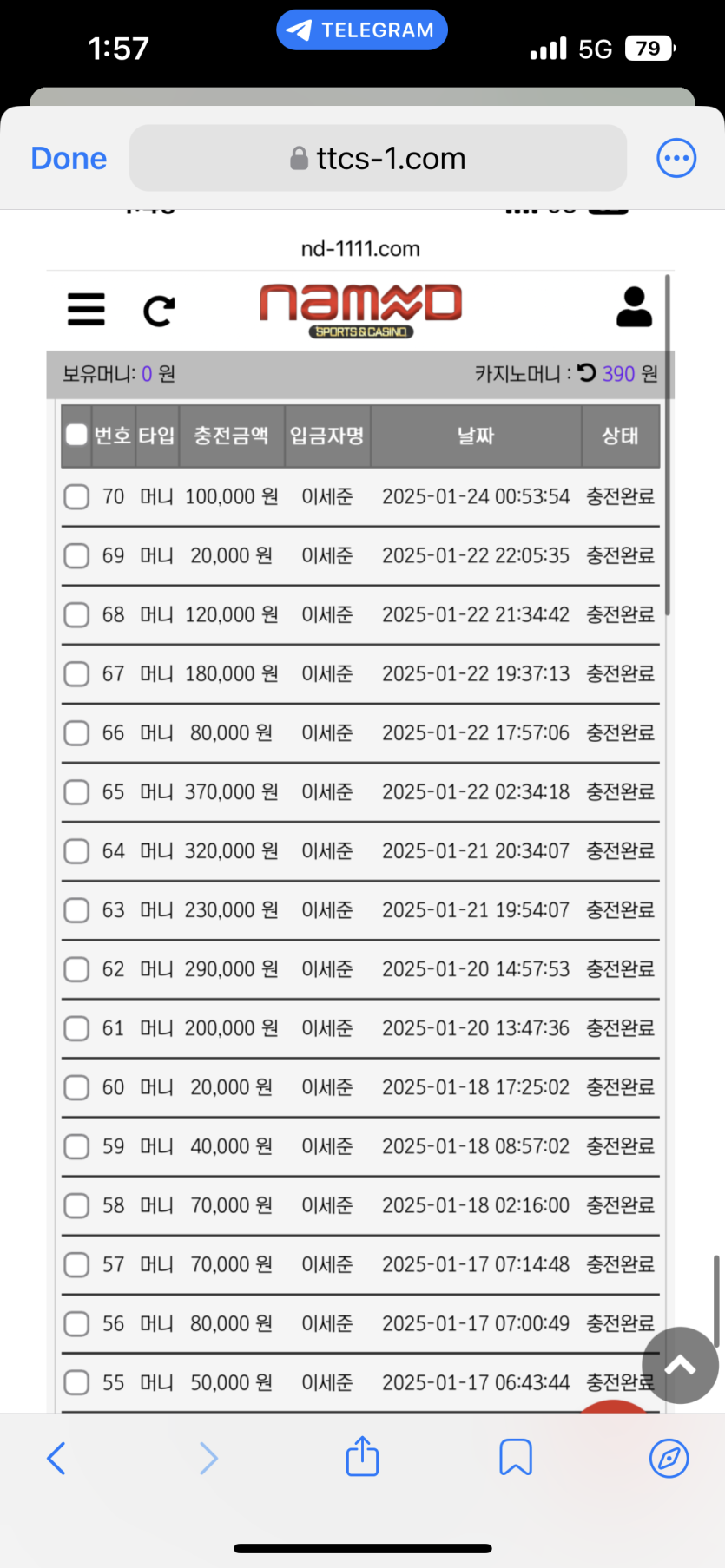Go back to the previous page
Image resolution: width=725 pixels, height=1568 pixels.
56,1458
